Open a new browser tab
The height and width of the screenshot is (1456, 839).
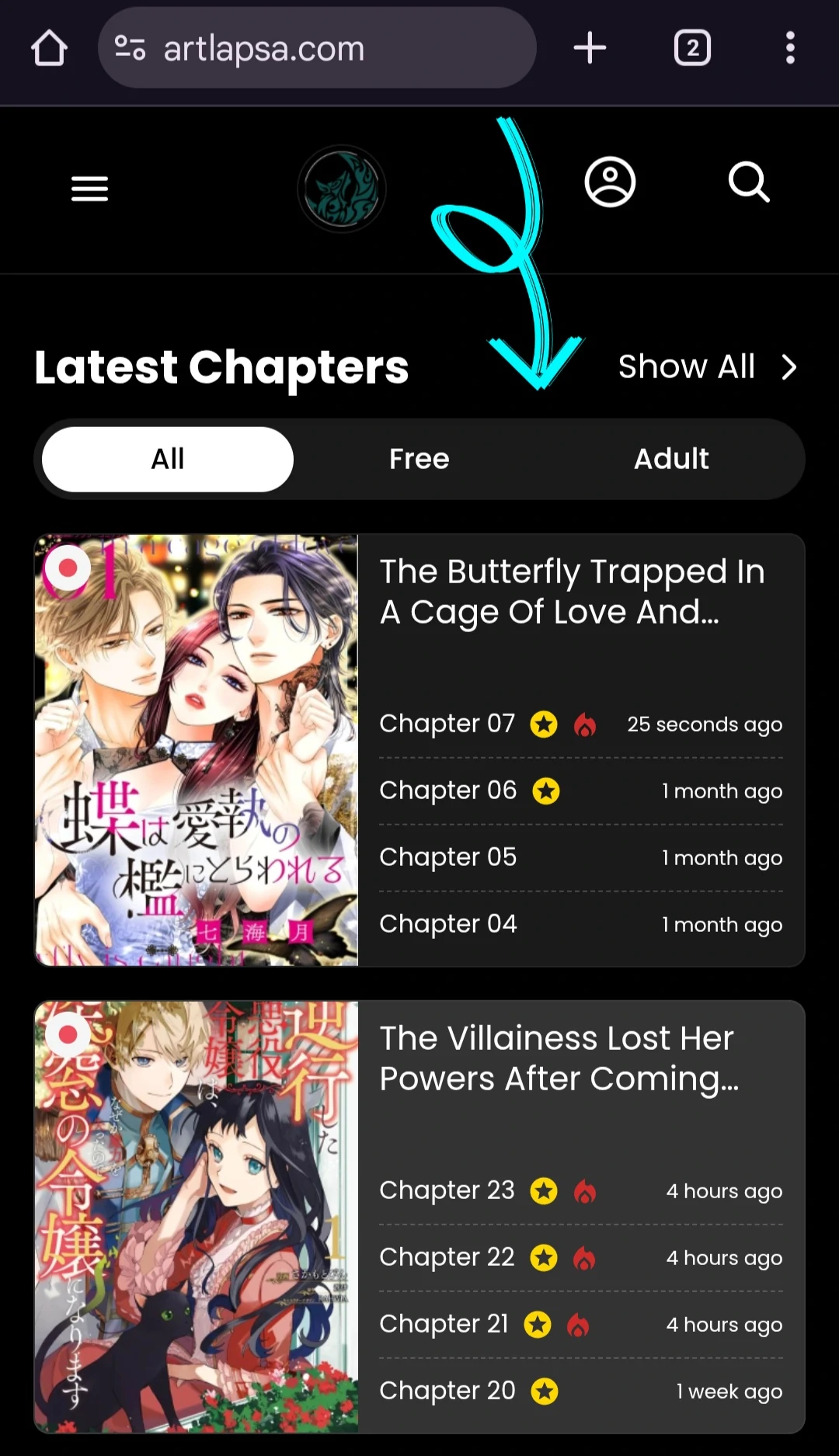pyautogui.click(x=590, y=48)
